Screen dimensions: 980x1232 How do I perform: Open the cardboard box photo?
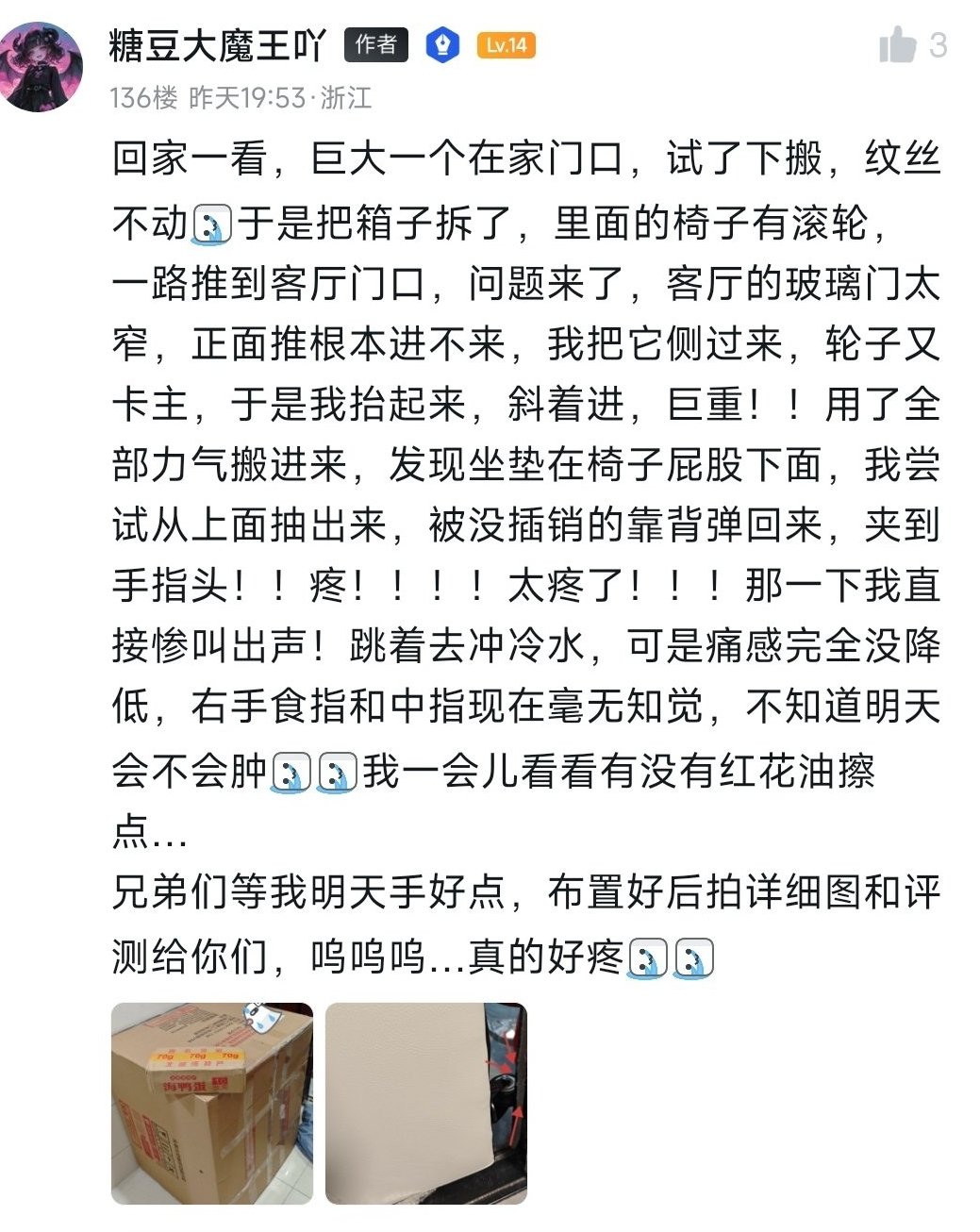click(x=212, y=1103)
